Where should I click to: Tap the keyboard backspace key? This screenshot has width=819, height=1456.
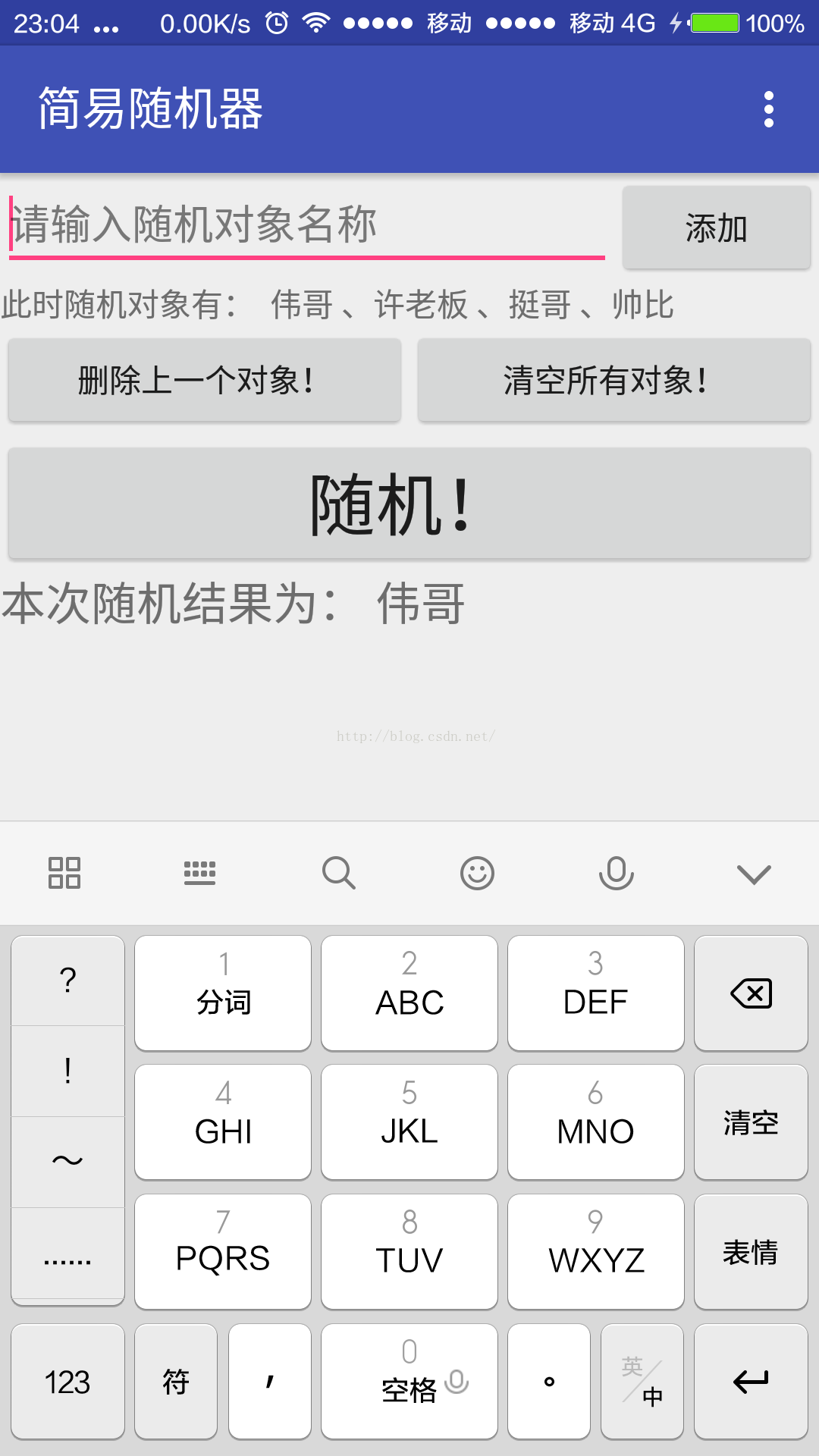click(751, 993)
